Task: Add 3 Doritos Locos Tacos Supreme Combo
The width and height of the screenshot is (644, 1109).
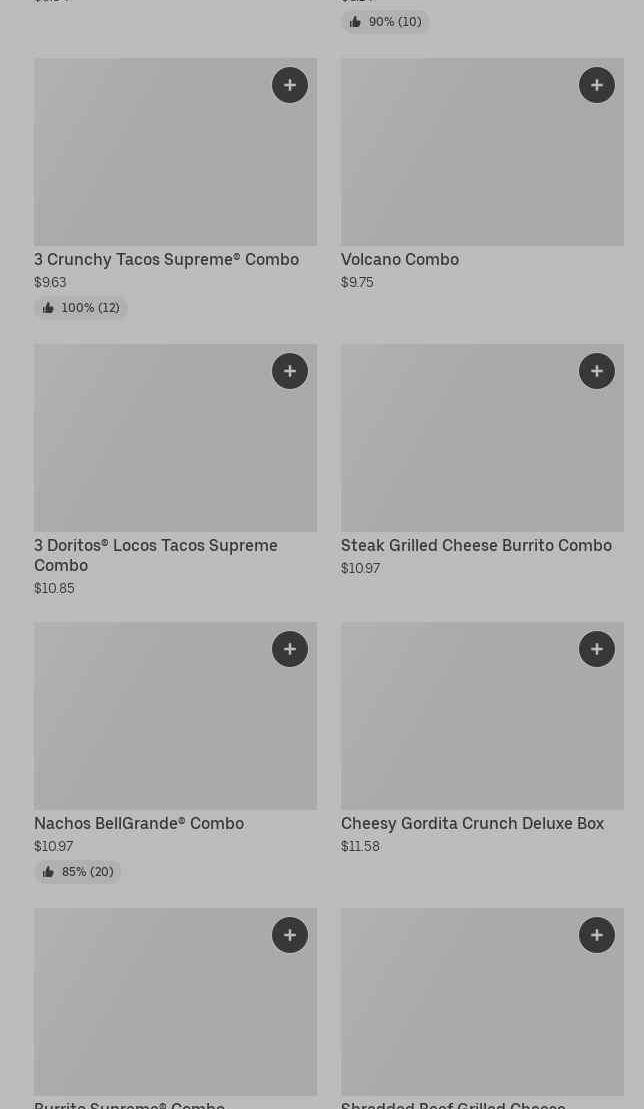Action: (x=290, y=371)
